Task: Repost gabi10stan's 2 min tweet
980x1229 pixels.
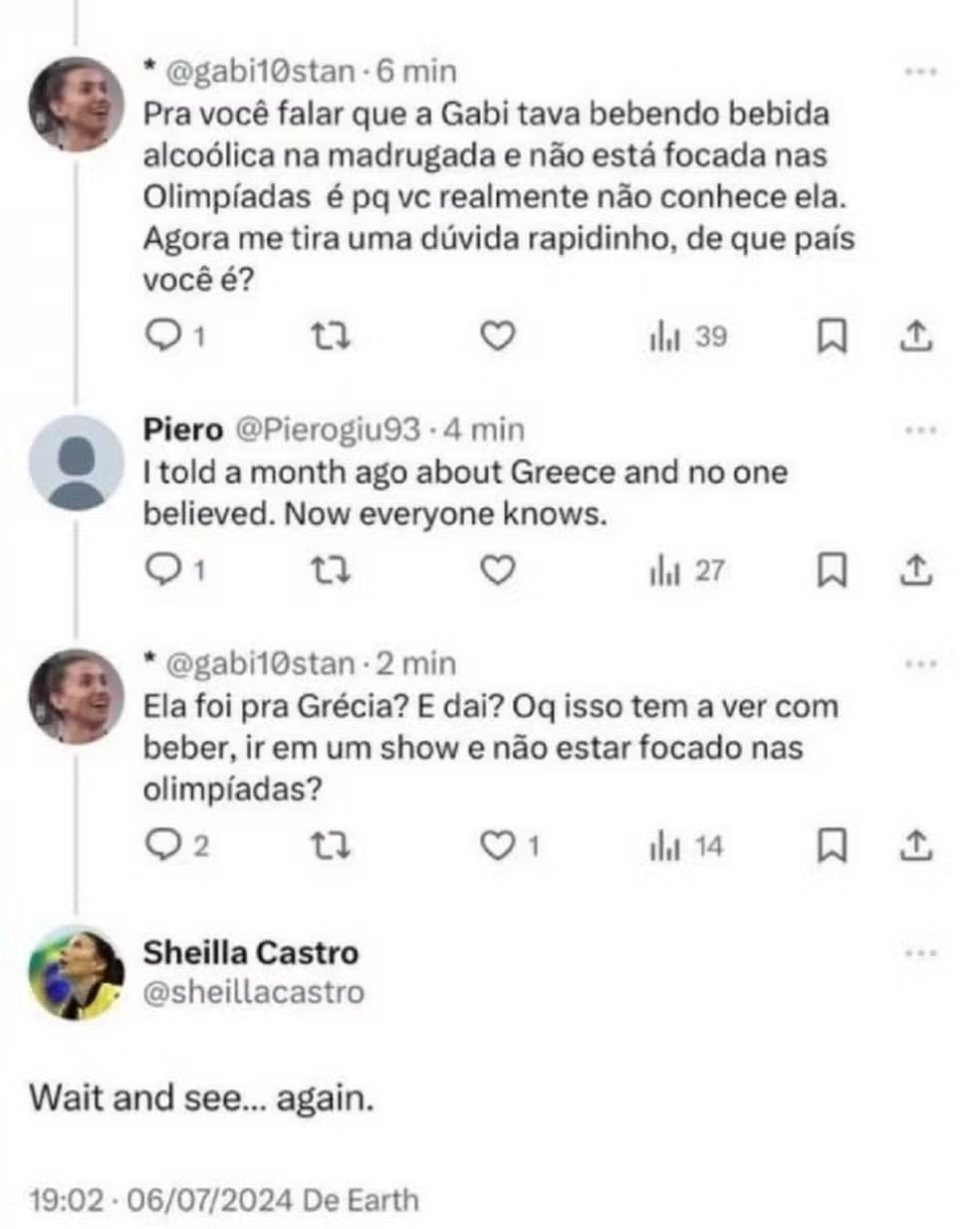Action: (x=330, y=847)
